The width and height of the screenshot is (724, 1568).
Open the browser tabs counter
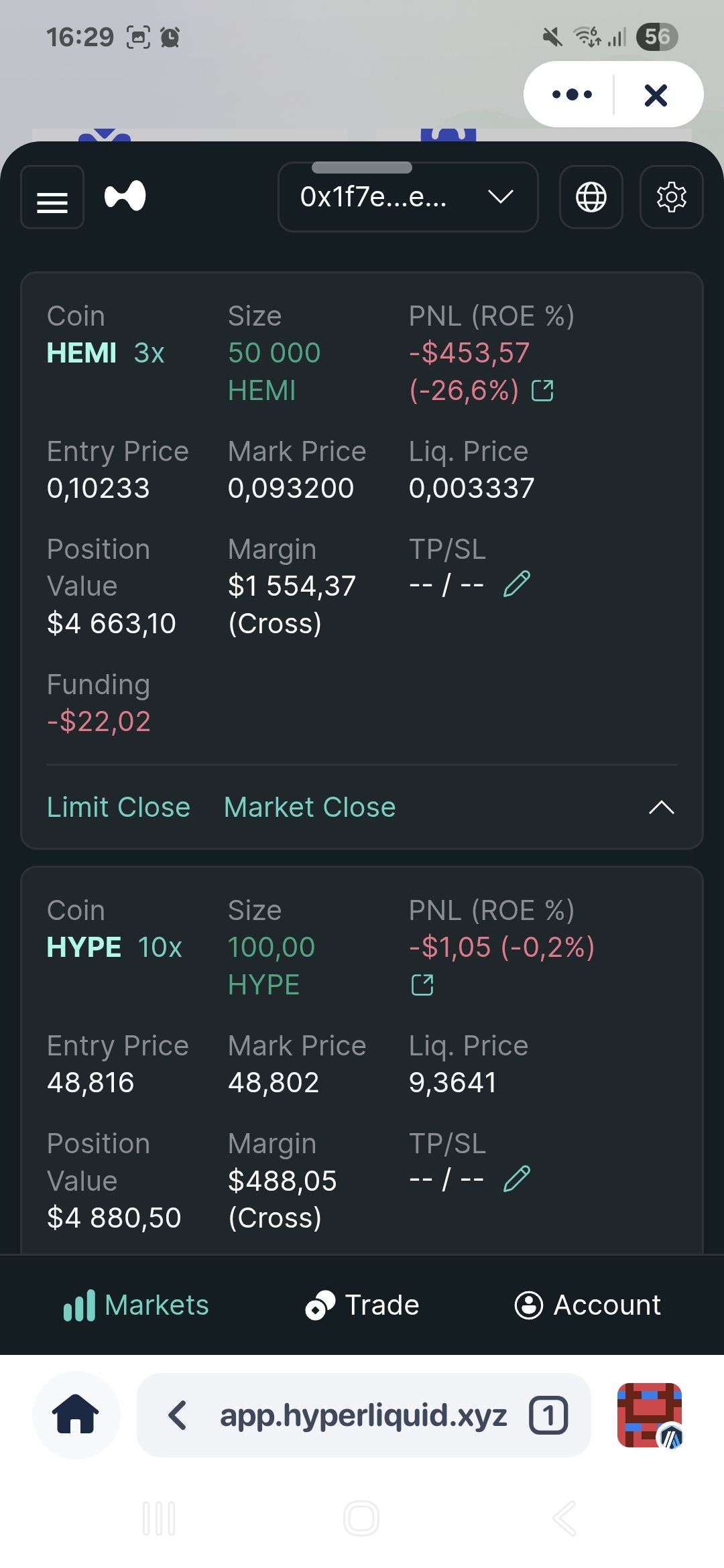(548, 1415)
